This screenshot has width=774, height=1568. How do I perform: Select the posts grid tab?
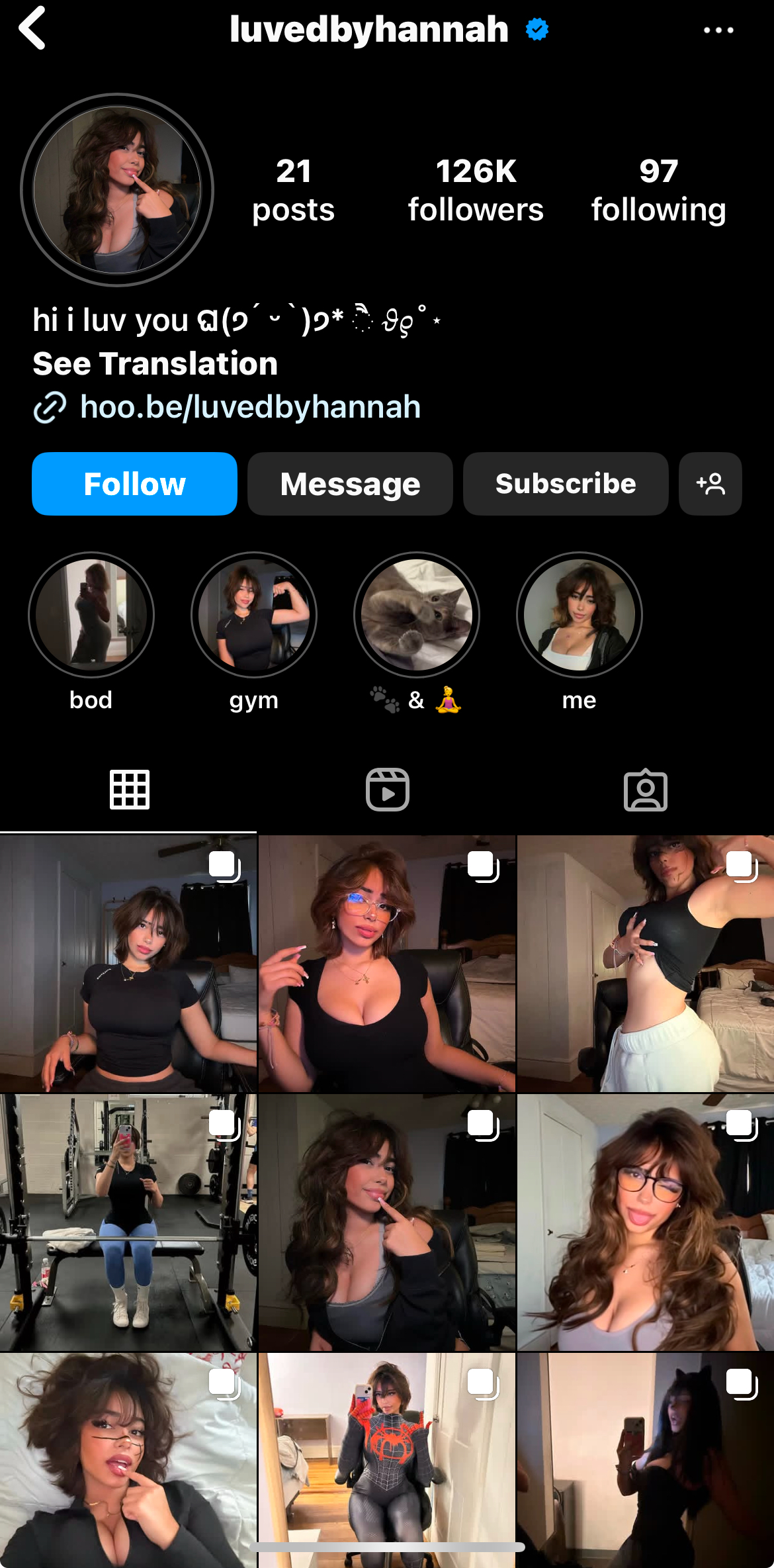[129, 790]
